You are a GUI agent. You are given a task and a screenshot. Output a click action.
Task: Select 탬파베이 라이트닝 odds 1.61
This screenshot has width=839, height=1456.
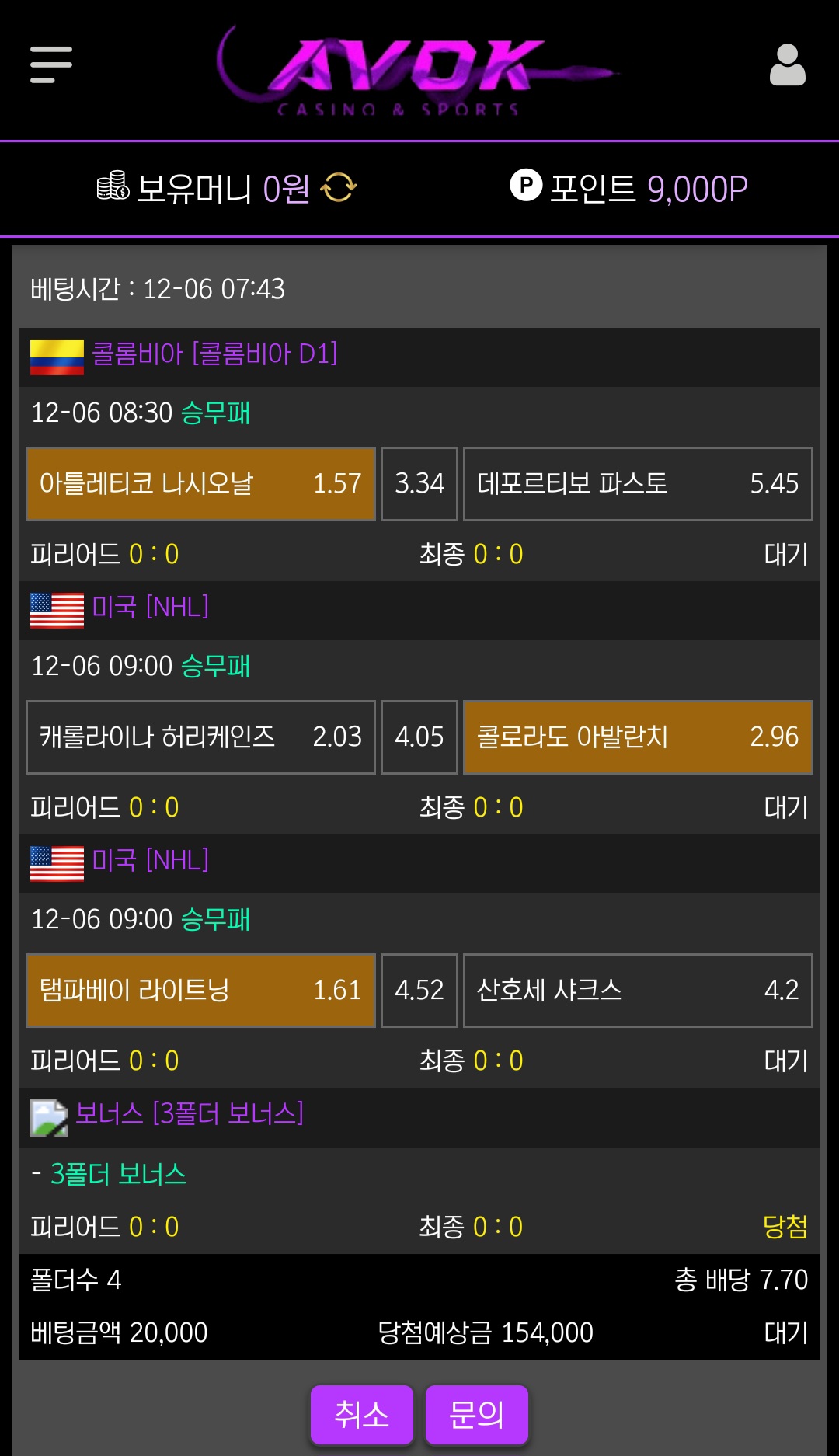tap(200, 990)
